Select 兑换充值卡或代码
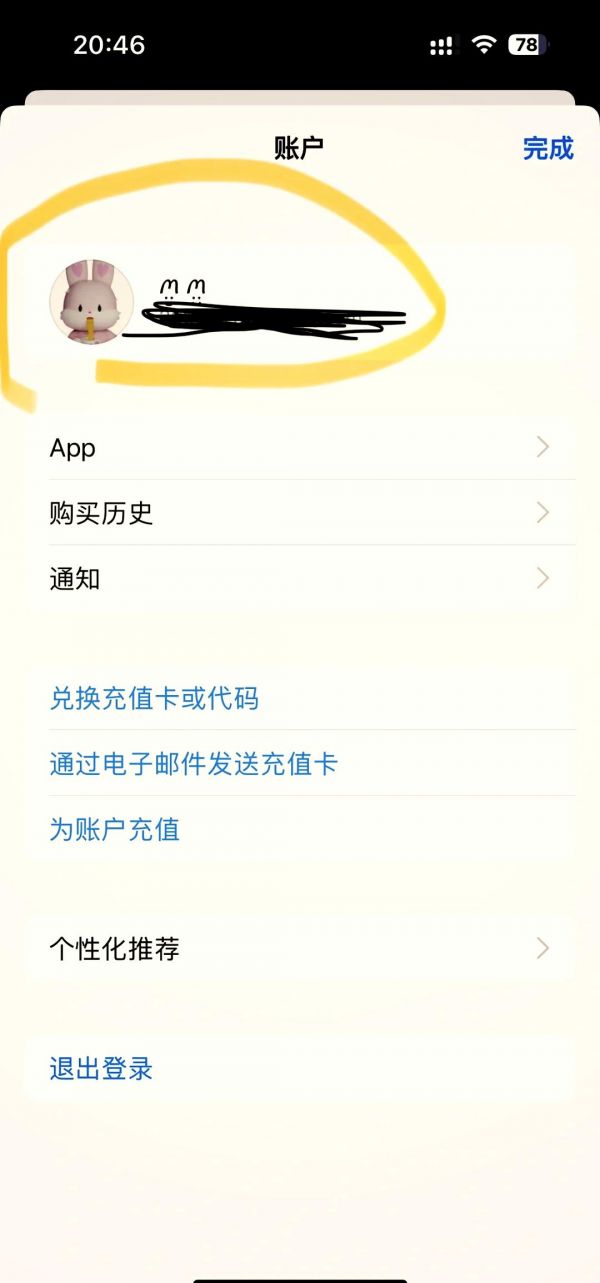This screenshot has height=1283, width=600. click(154, 697)
